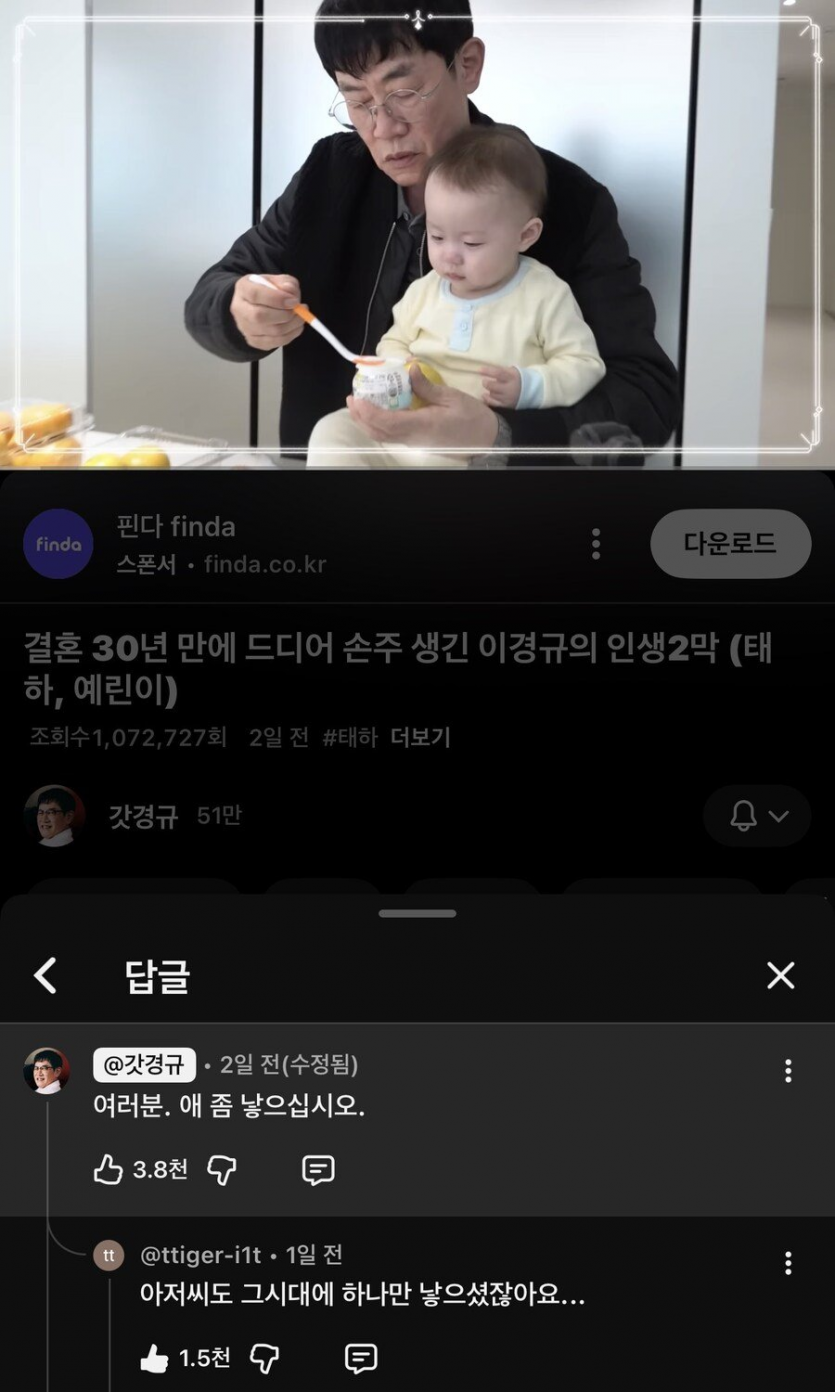Go back from the 답글 replies panel
The image size is (835, 1392).
[x=46, y=975]
